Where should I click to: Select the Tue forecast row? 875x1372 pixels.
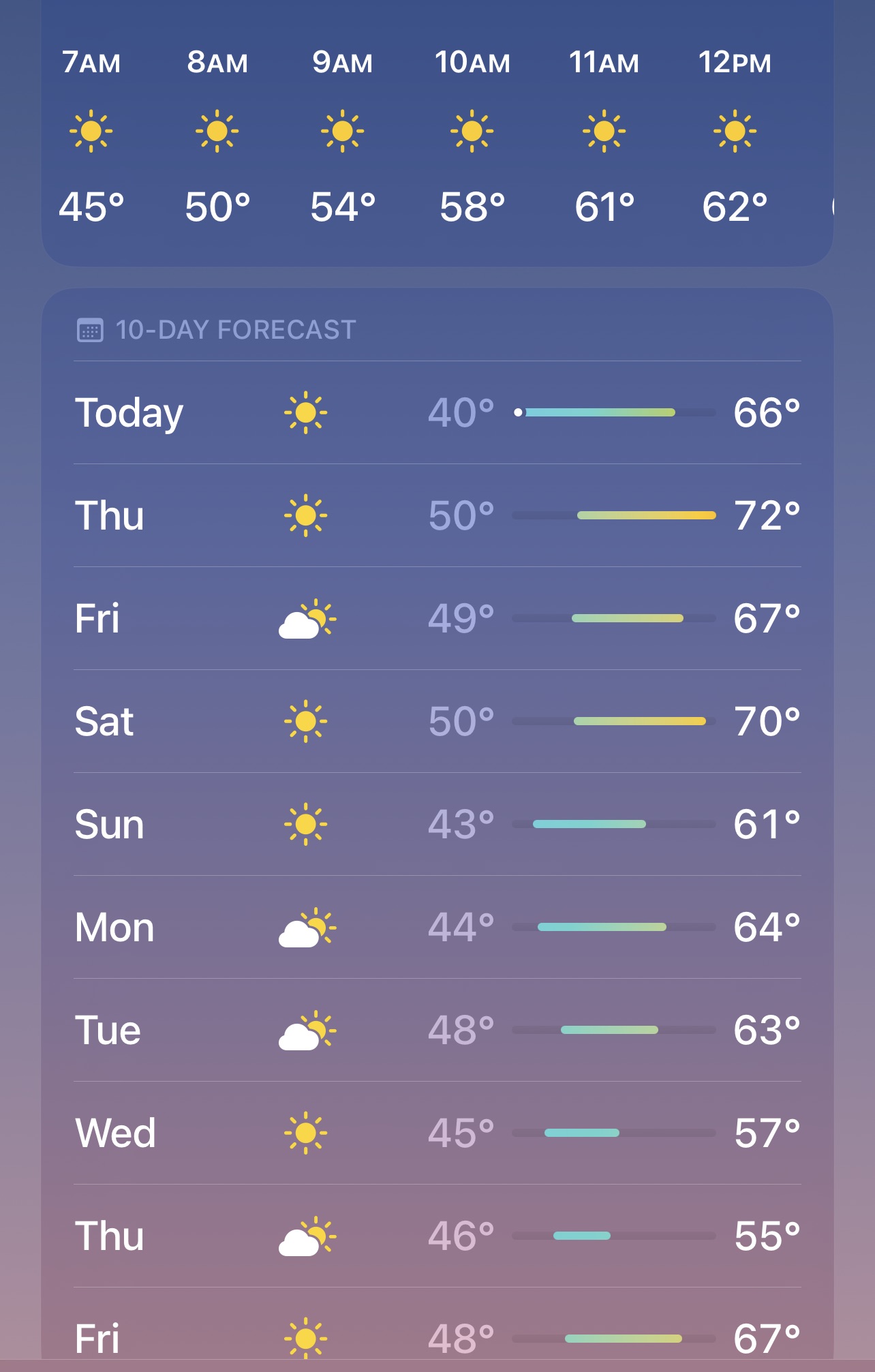[436, 1030]
